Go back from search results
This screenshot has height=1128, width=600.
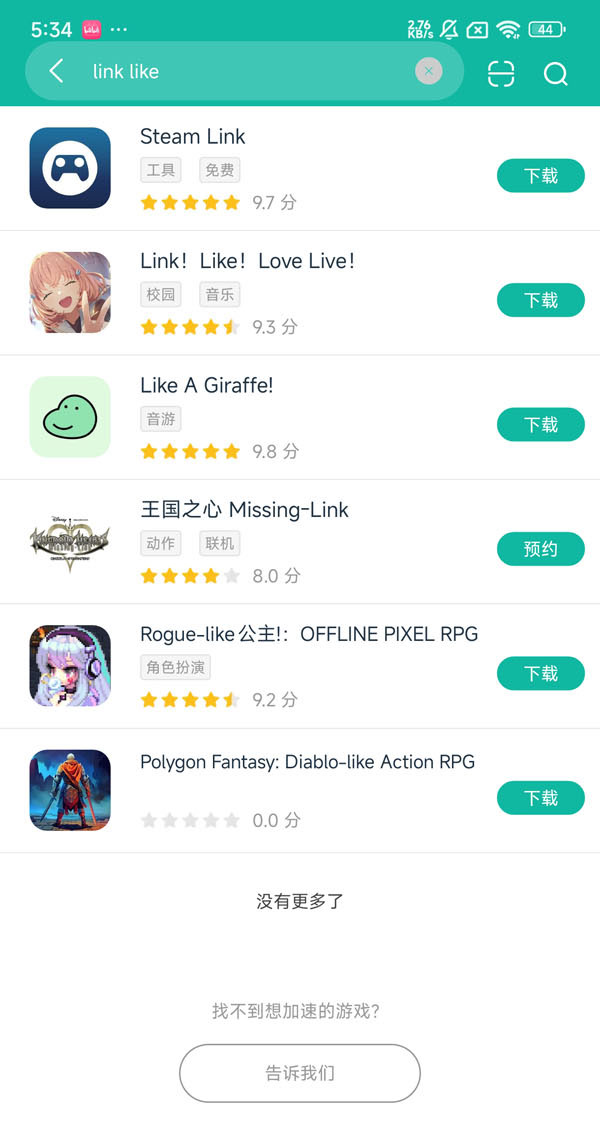tap(56, 71)
